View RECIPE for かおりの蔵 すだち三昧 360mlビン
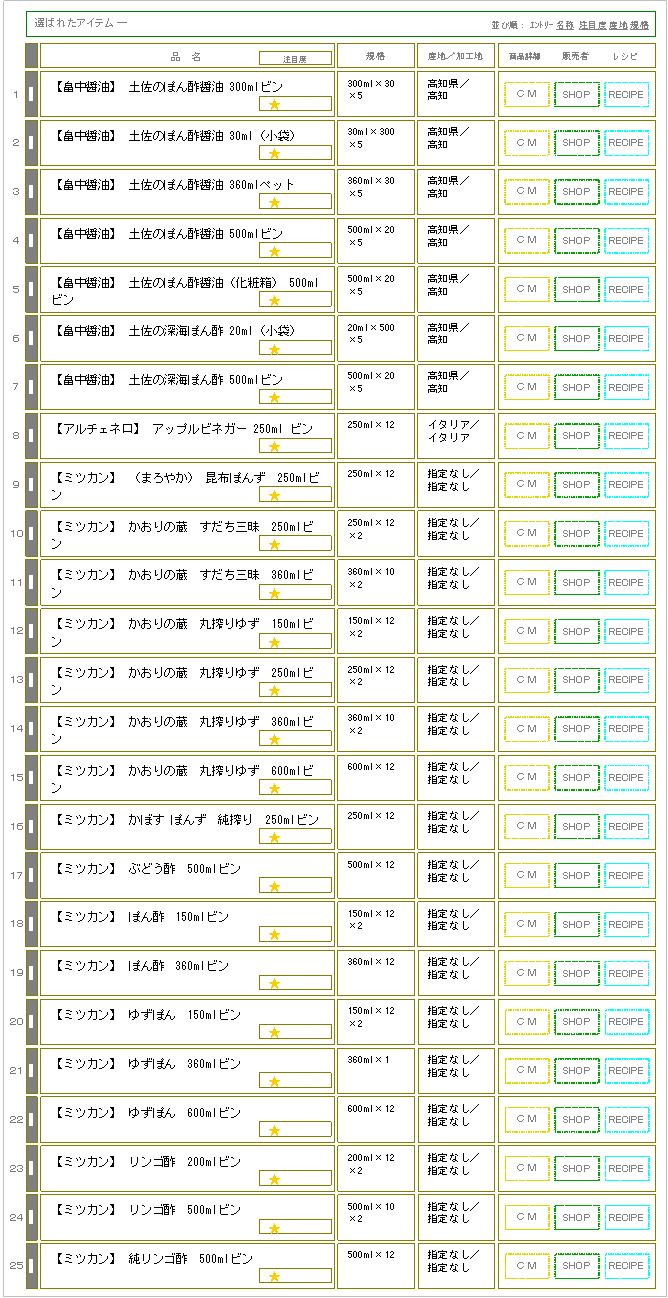The image size is (668, 1298). click(626, 582)
